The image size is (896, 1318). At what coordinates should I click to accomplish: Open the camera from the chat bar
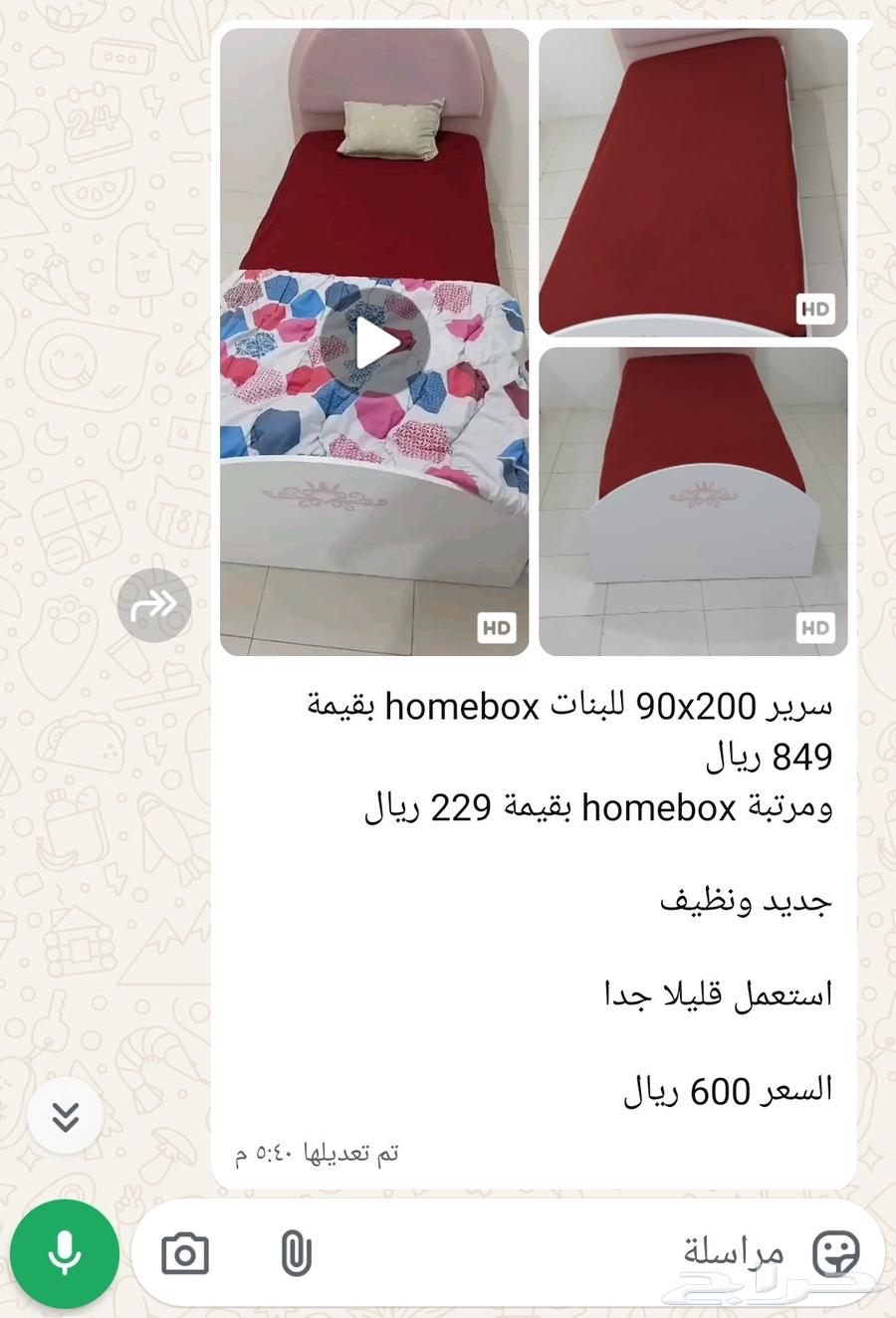point(184,1252)
